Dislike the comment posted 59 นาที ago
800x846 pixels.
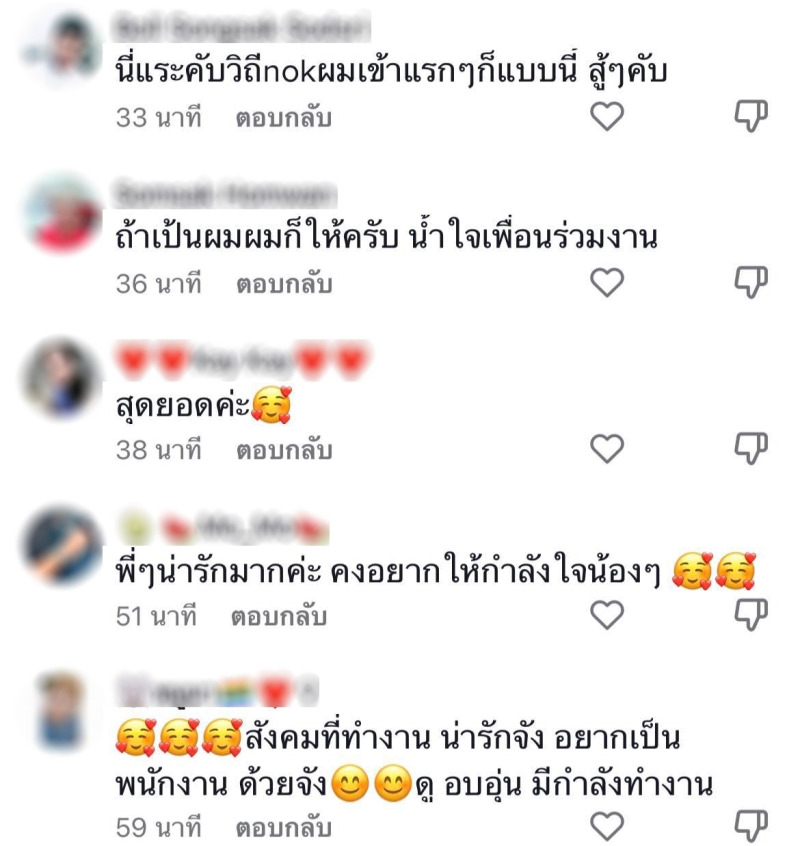751,826
